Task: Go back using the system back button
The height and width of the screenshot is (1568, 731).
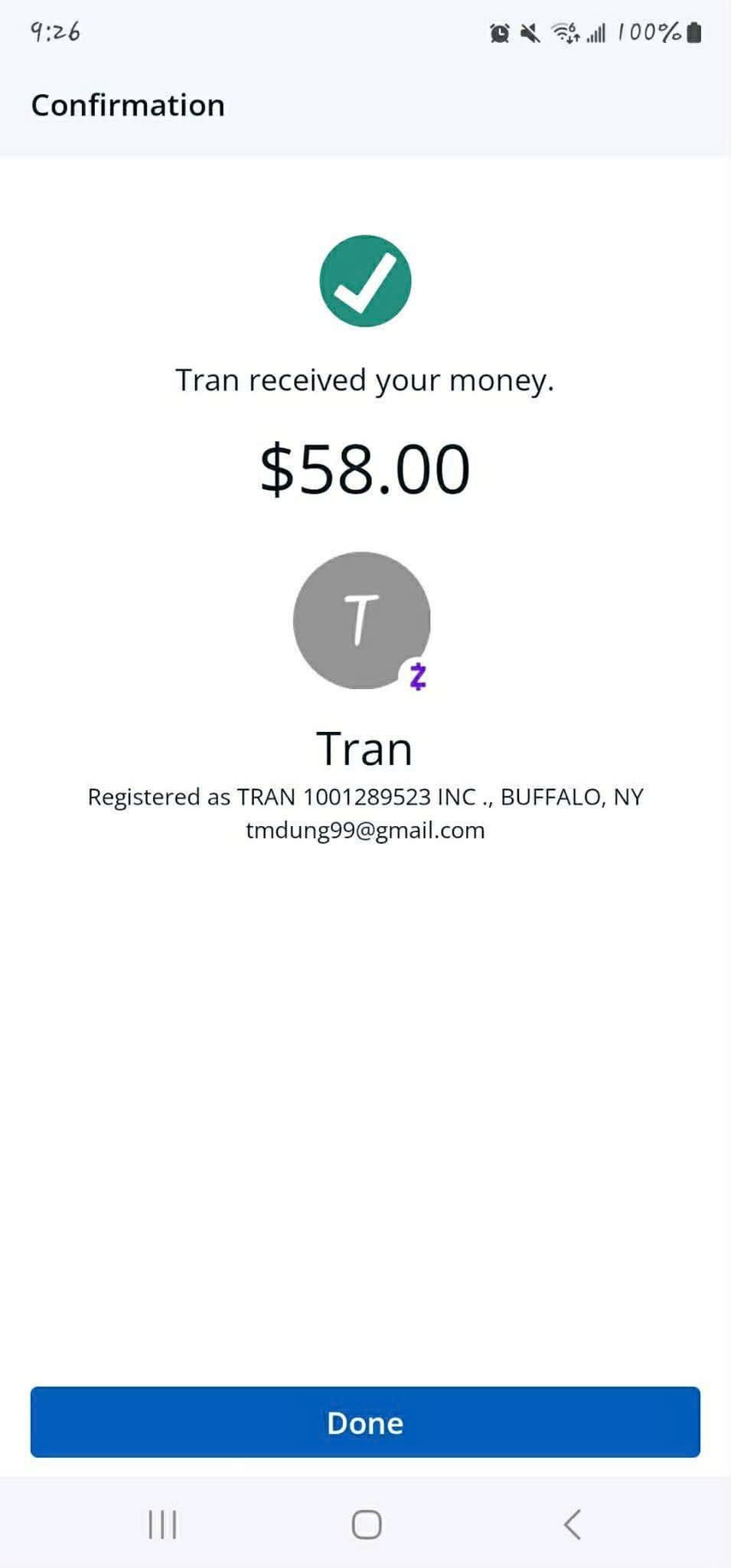Action: click(x=573, y=1524)
